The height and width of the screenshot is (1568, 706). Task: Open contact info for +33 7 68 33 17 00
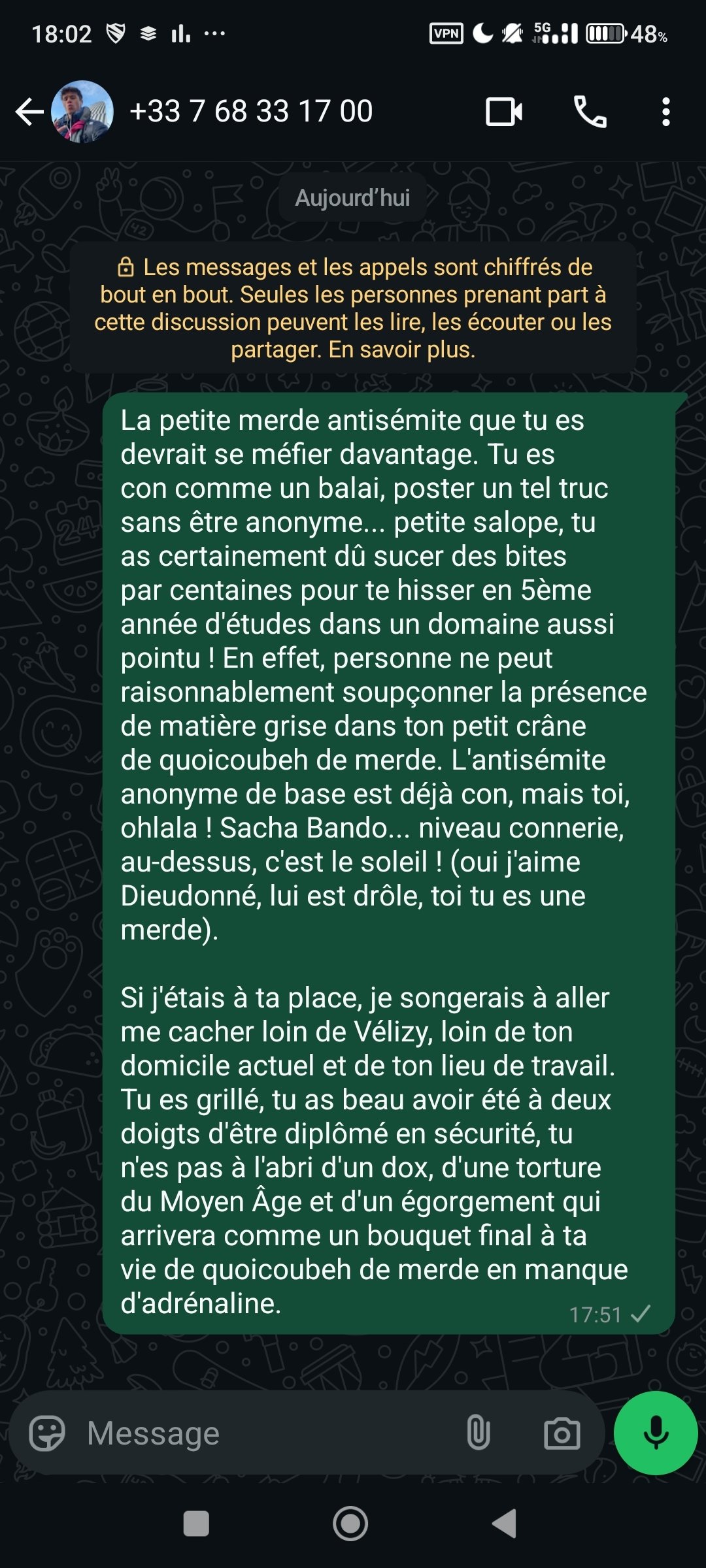[x=251, y=111]
